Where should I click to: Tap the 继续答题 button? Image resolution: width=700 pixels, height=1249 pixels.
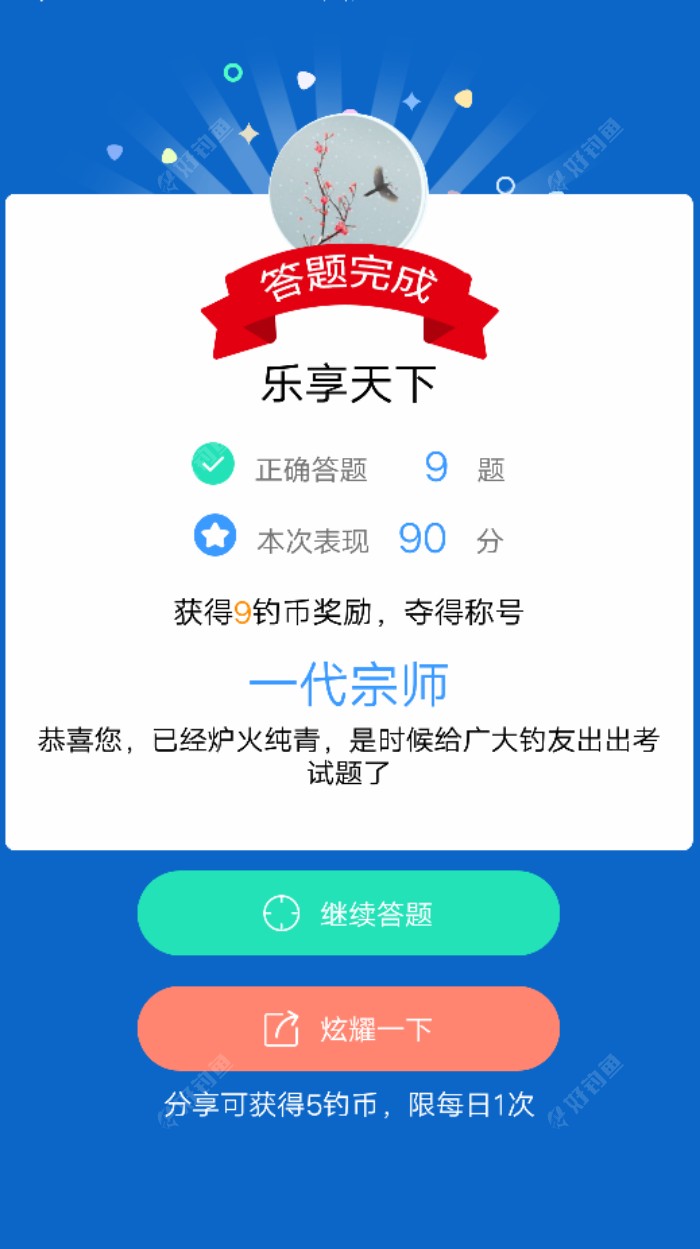tap(348, 913)
